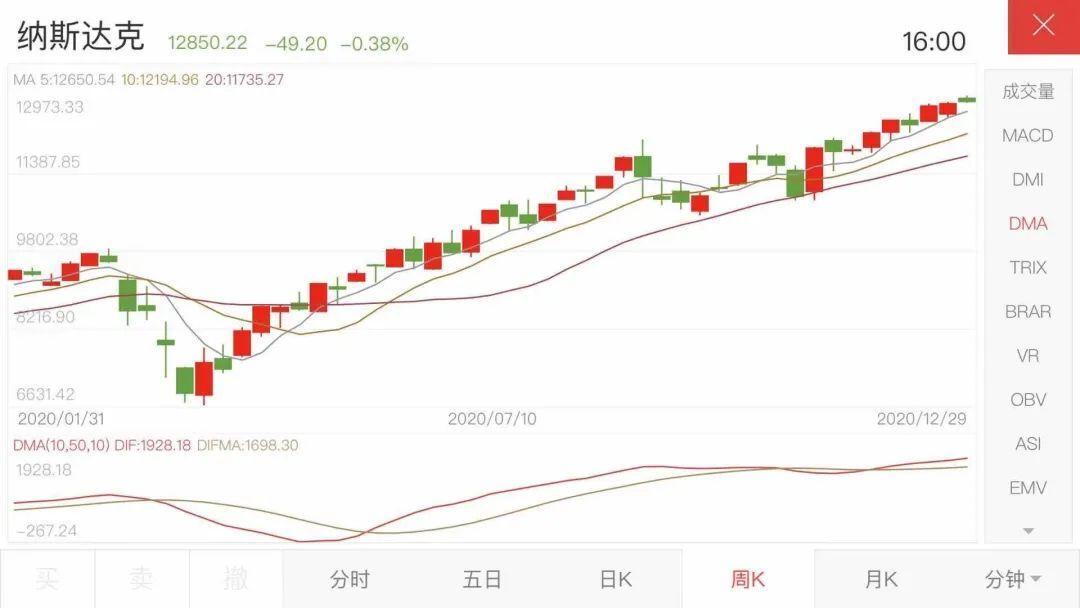1080x608 pixels.
Task: Open the 五日 five-day chart
Action: [482, 579]
